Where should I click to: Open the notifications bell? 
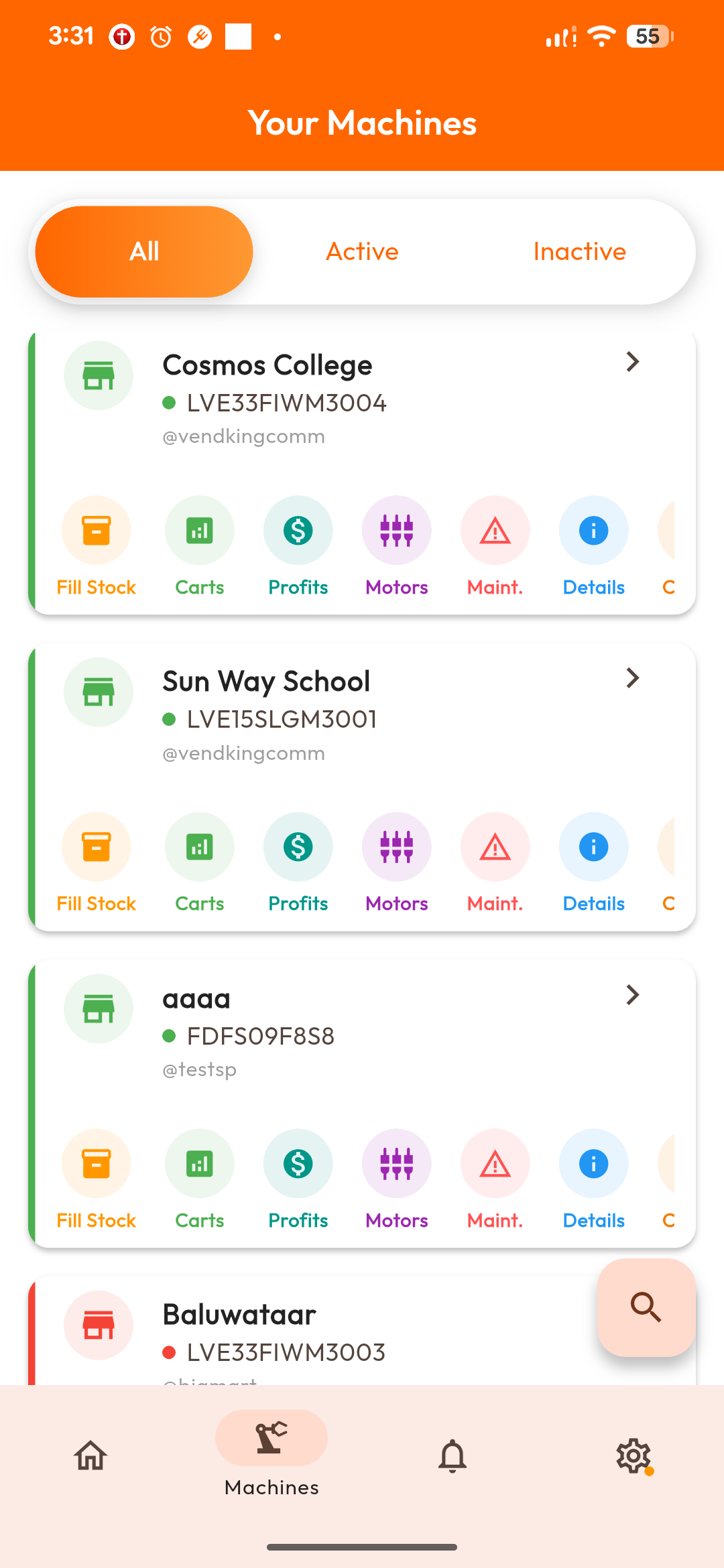[452, 1455]
